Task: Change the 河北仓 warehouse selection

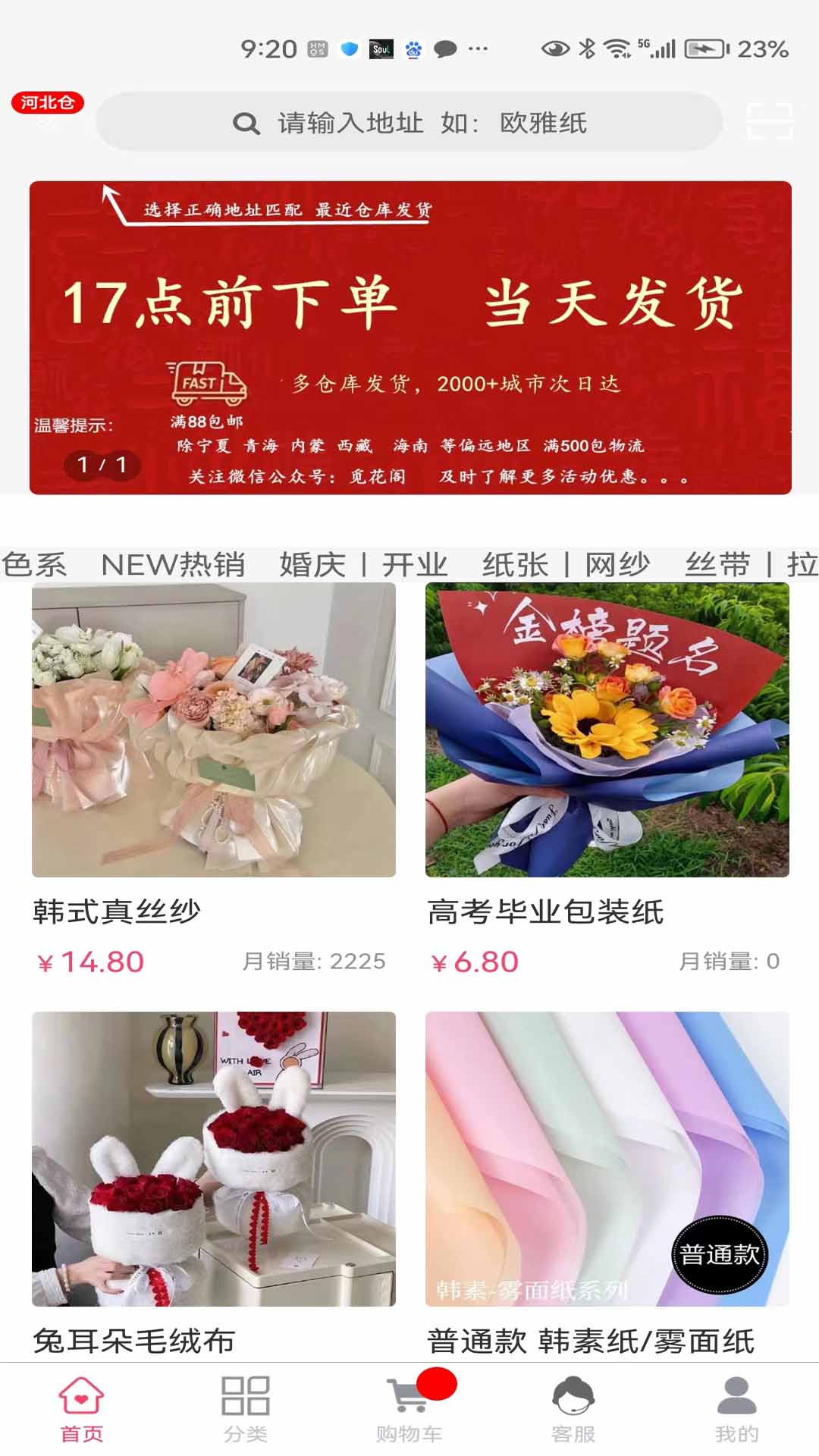Action: (x=47, y=104)
